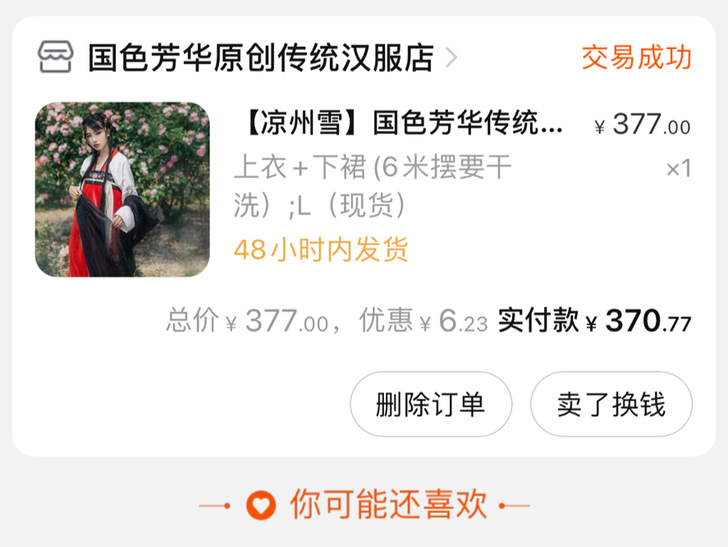Tap the 删除订单 button

pyautogui.click(x=431, y=404)
